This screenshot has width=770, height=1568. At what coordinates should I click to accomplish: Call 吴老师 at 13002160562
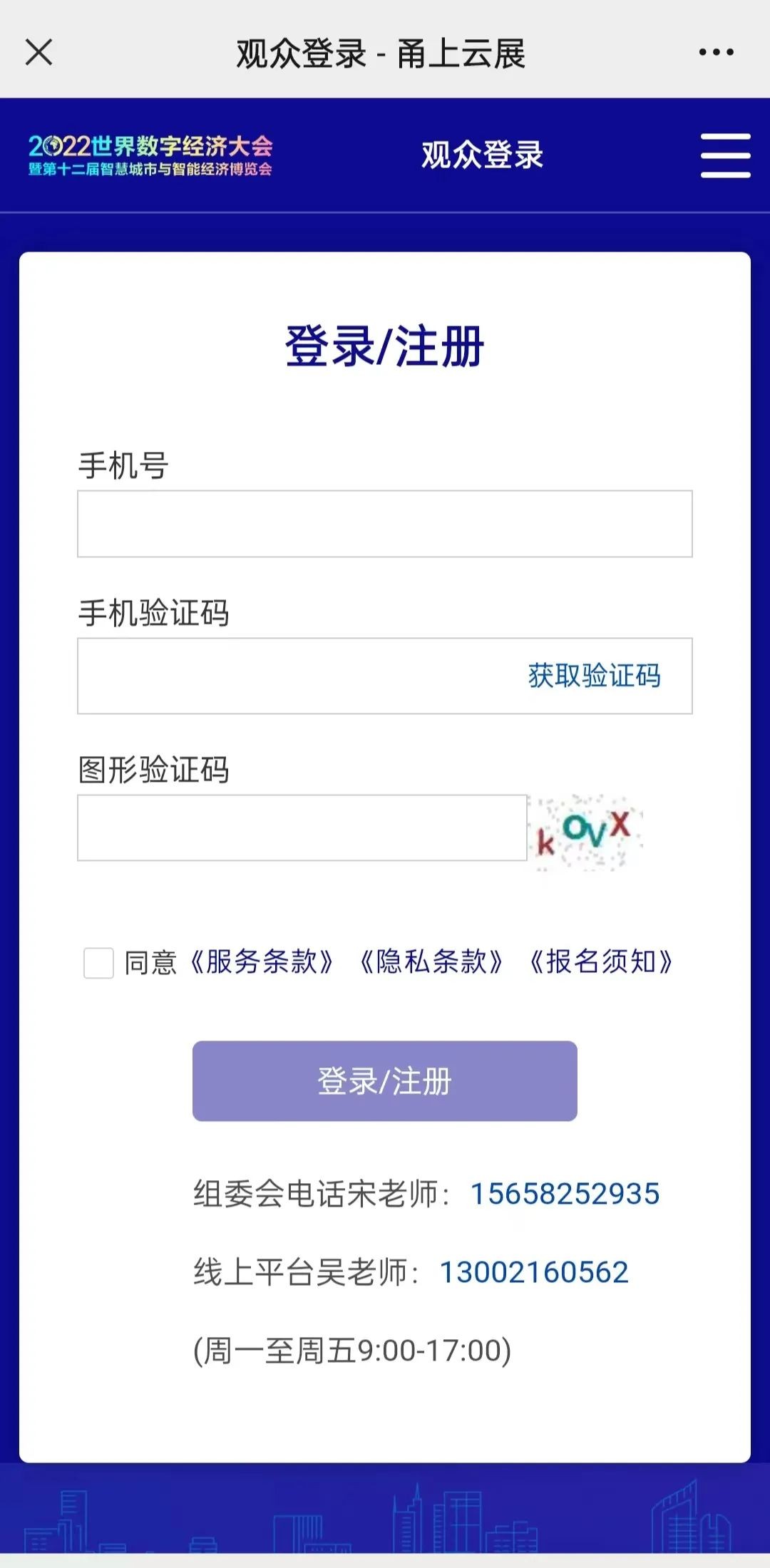[x=534, y=1272]
